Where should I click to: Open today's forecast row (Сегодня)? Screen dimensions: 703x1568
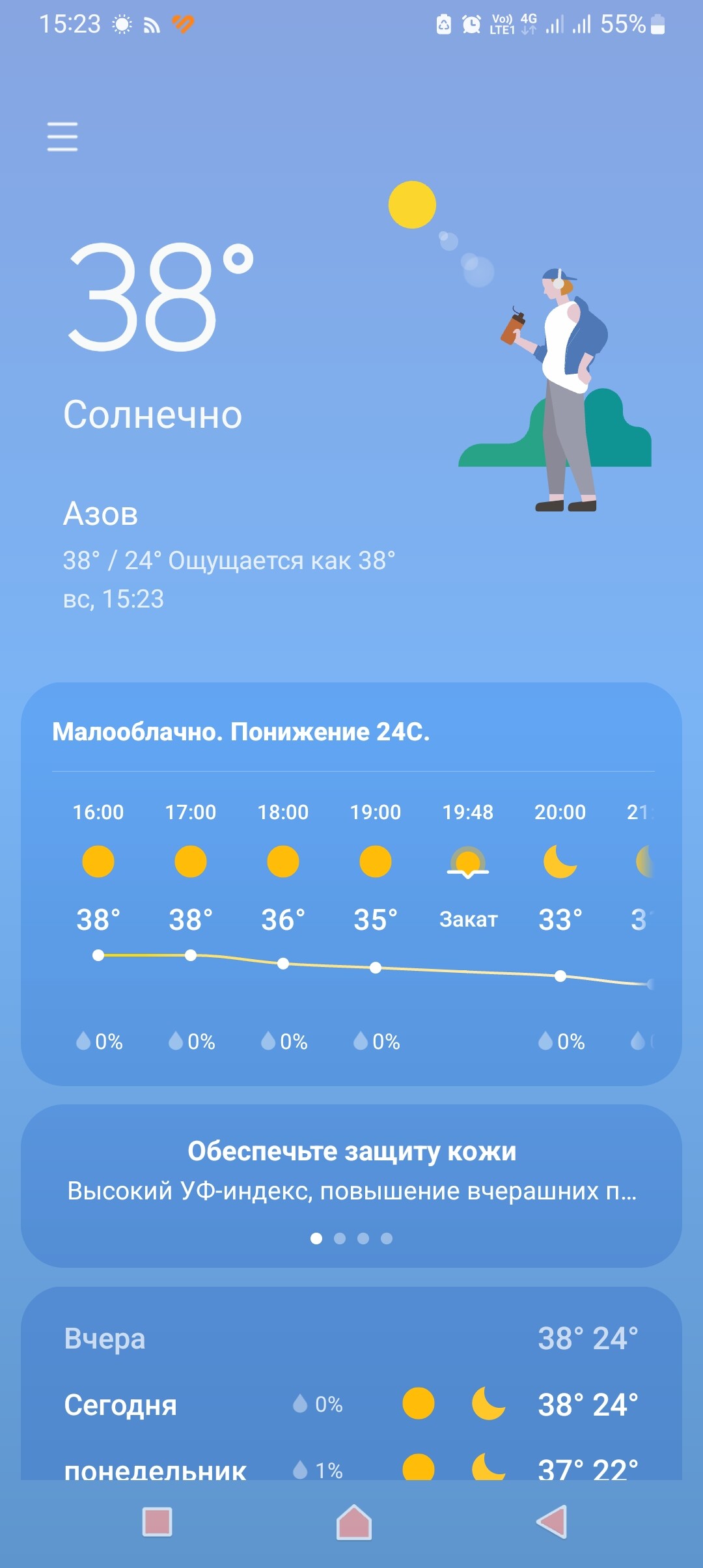(x=351, y=1405)
